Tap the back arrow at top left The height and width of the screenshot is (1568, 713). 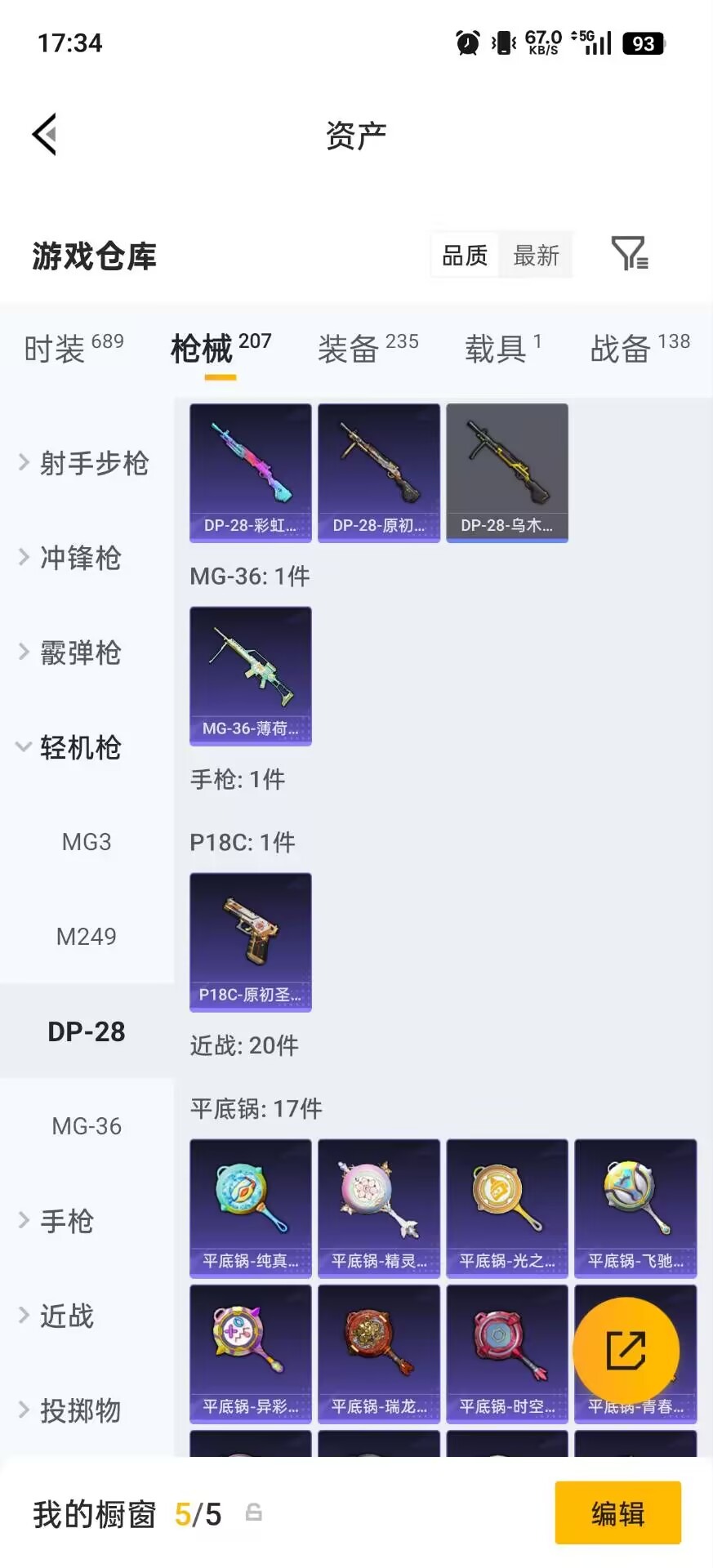[45, 133]
